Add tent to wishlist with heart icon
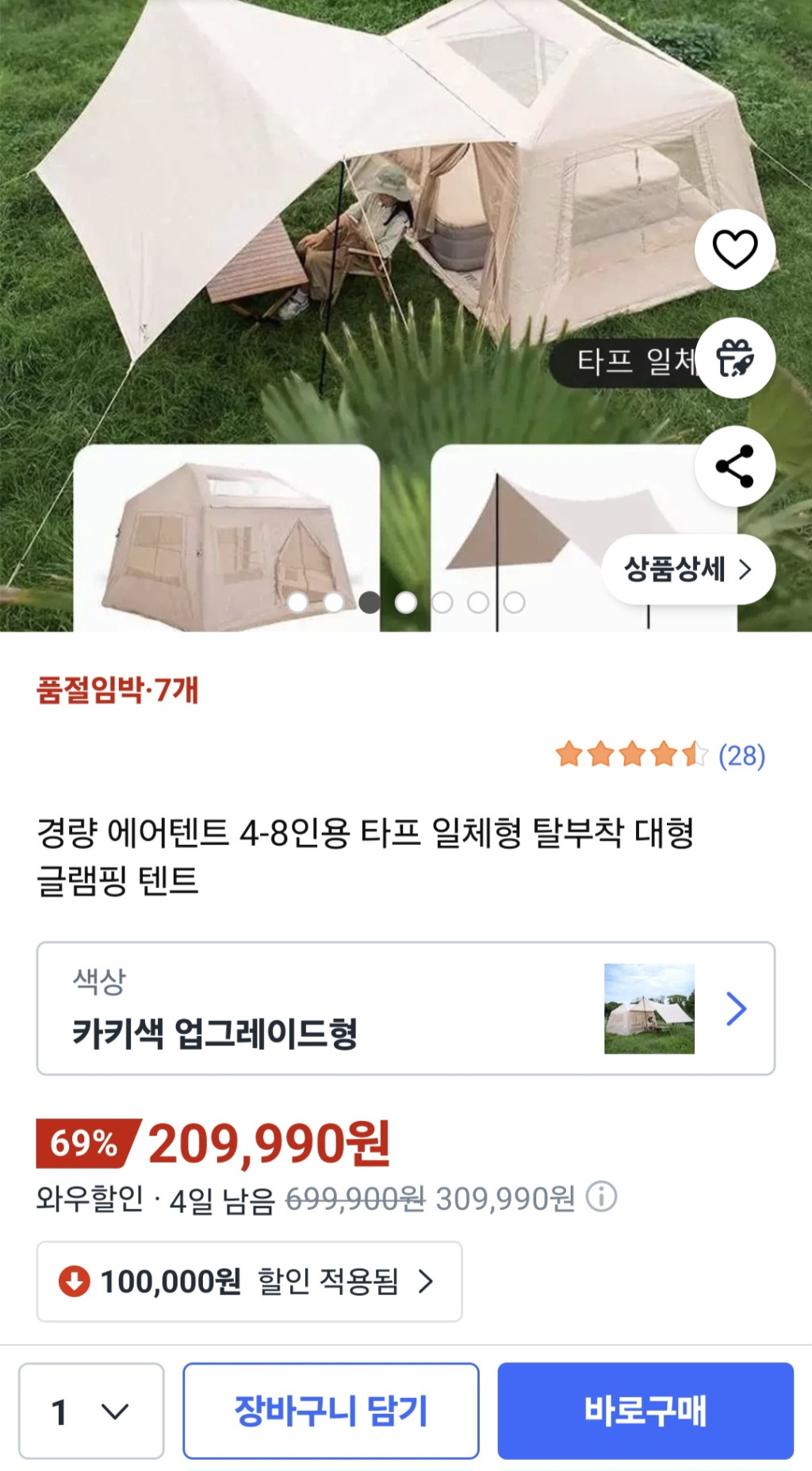 point(734,249)
